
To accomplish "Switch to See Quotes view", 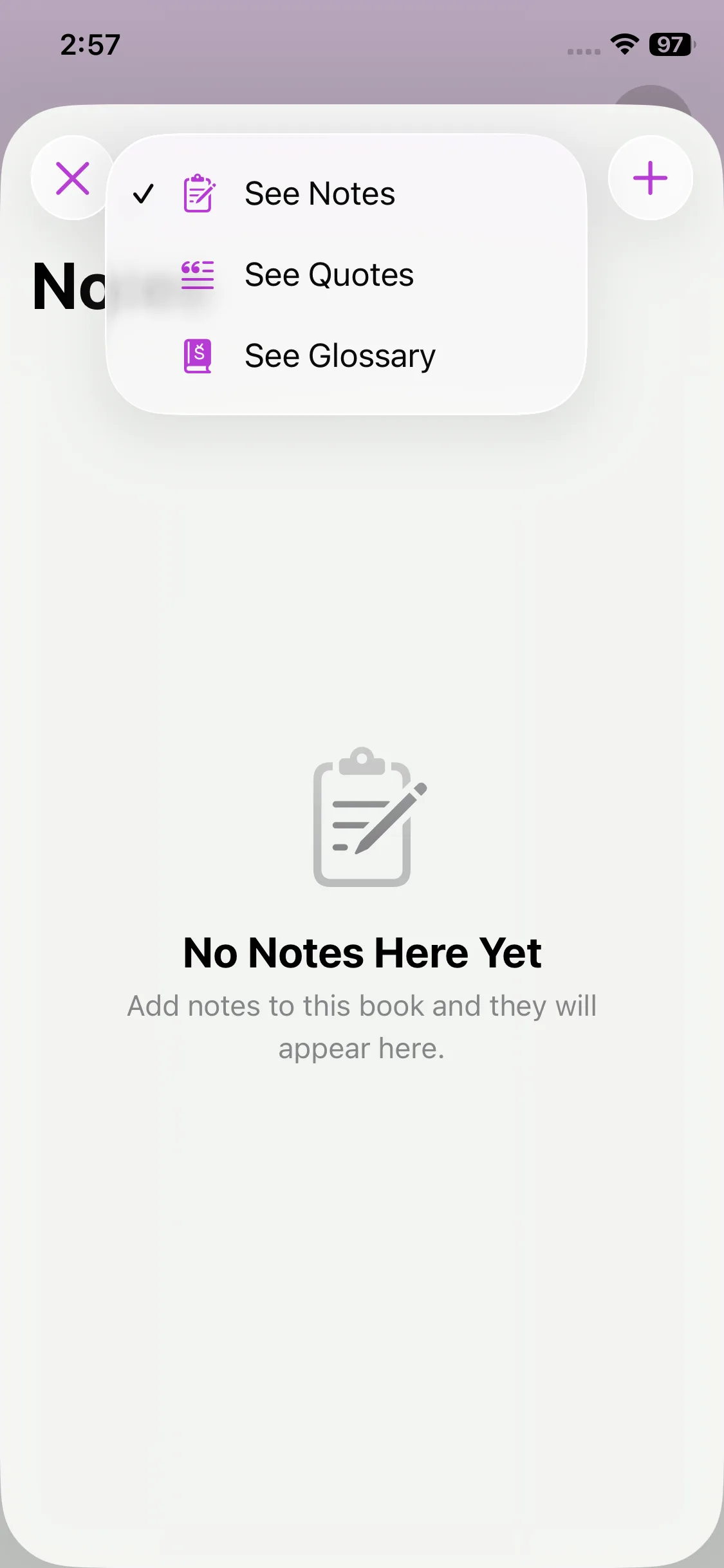I will [329, 275].
